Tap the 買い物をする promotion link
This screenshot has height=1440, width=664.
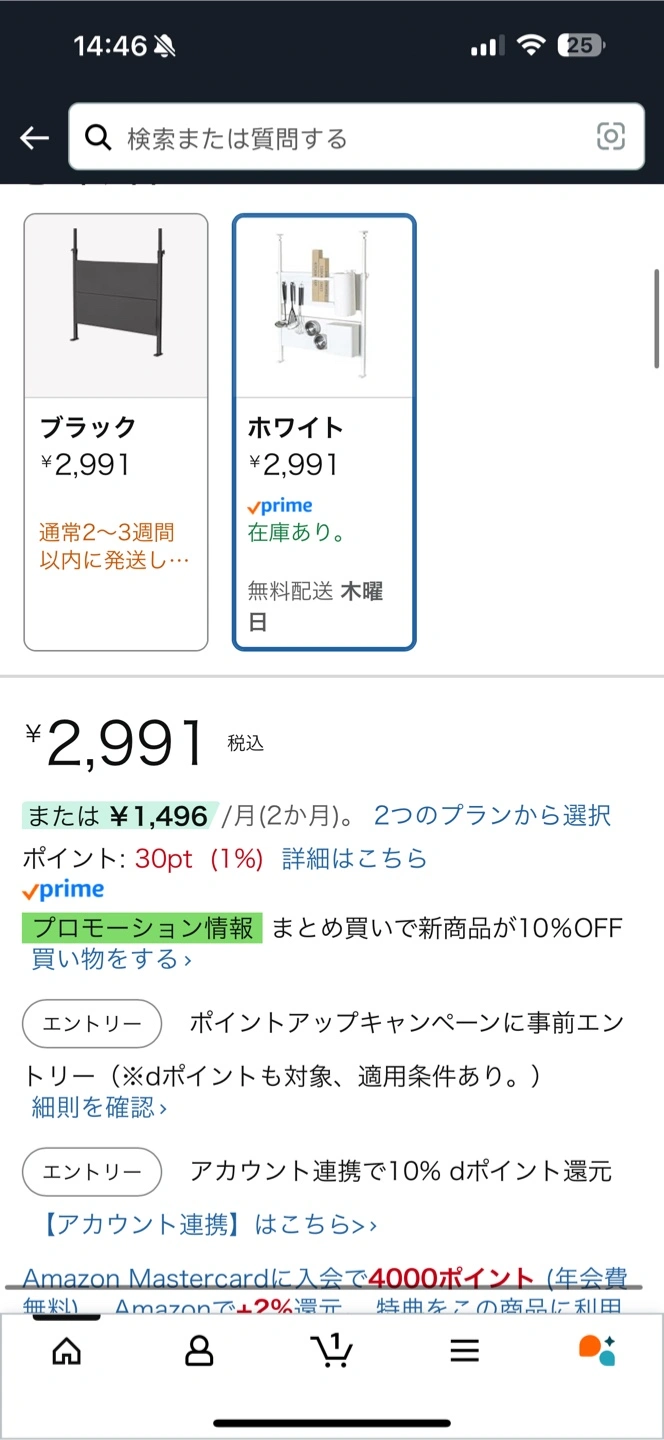click(x=111, y=960)
